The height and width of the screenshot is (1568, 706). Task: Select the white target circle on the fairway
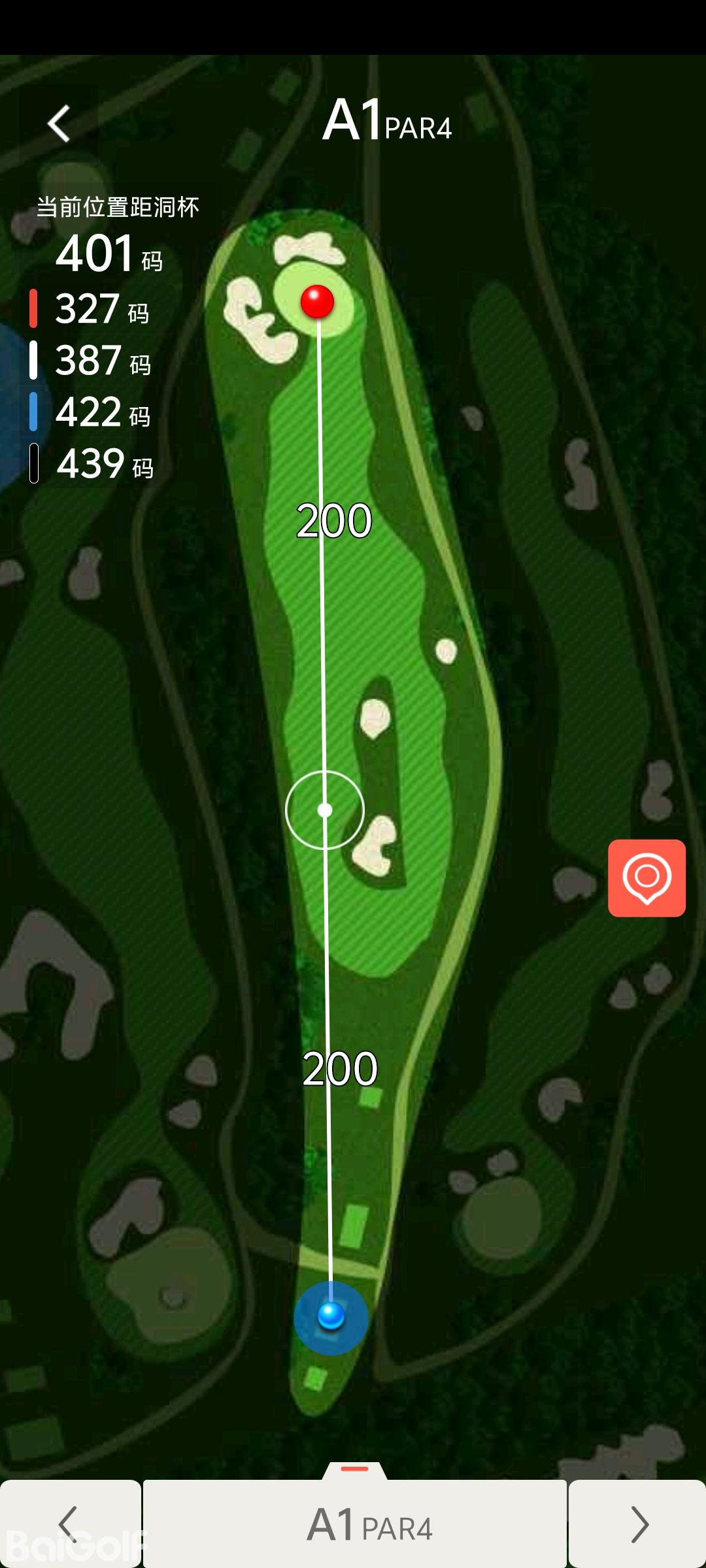pyautogui.click(x=325, y=810)
